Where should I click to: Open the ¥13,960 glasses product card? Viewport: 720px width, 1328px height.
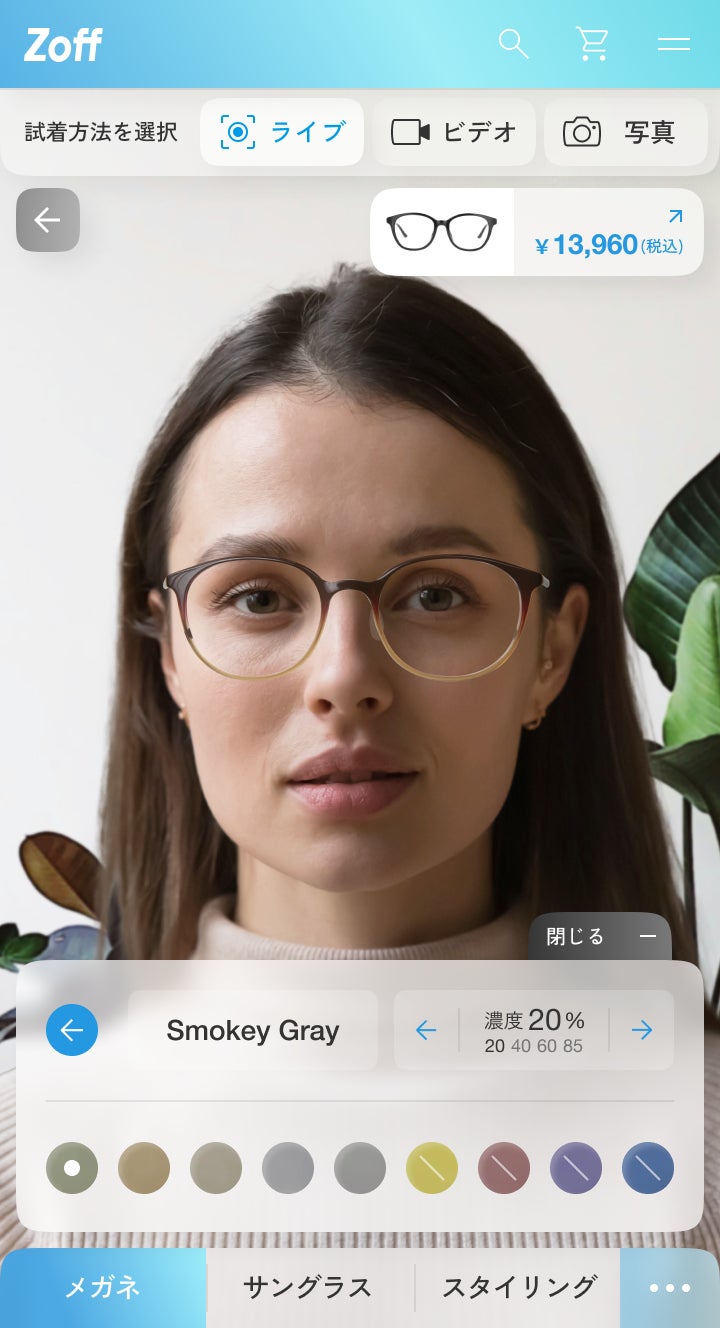[537, 232]
